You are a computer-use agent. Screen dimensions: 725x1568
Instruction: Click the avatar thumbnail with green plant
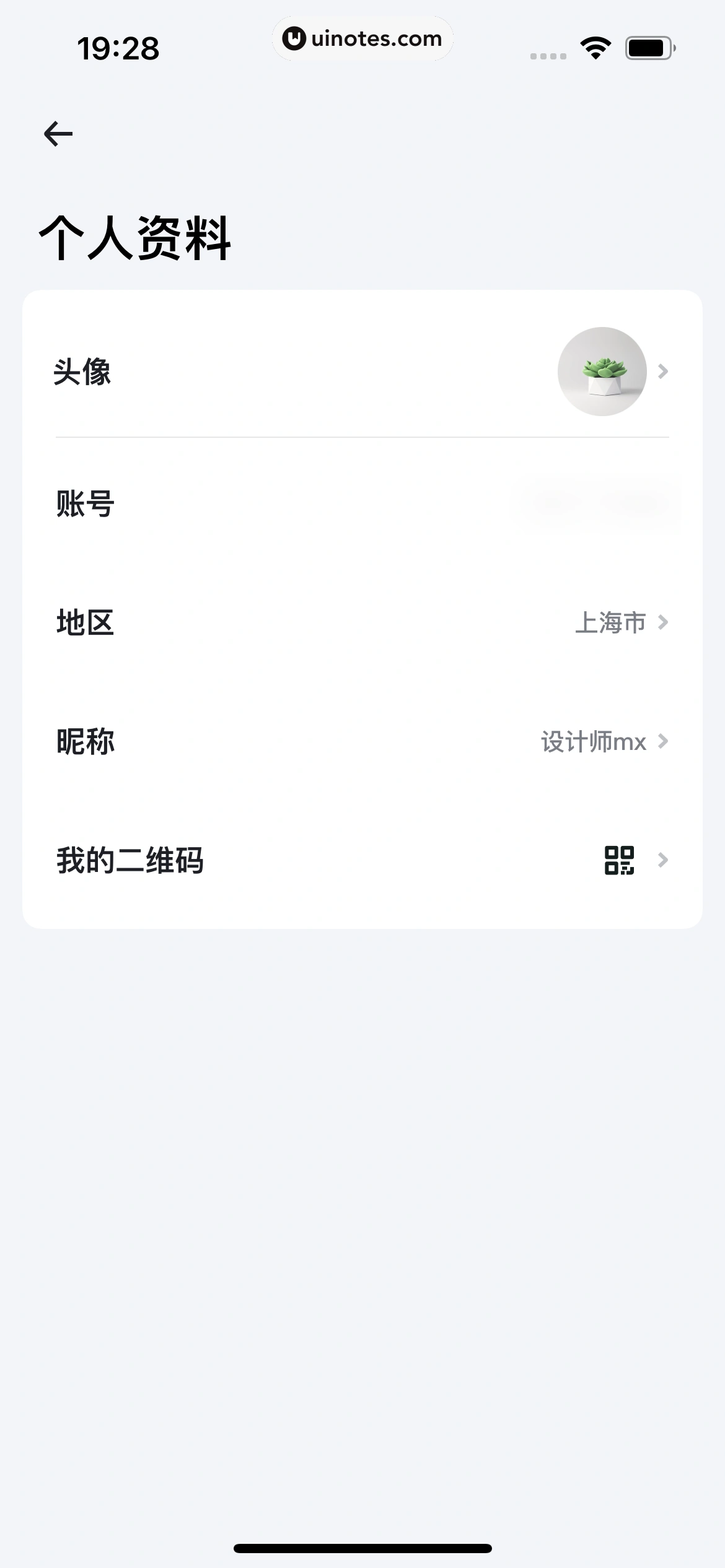click(602, 372)
